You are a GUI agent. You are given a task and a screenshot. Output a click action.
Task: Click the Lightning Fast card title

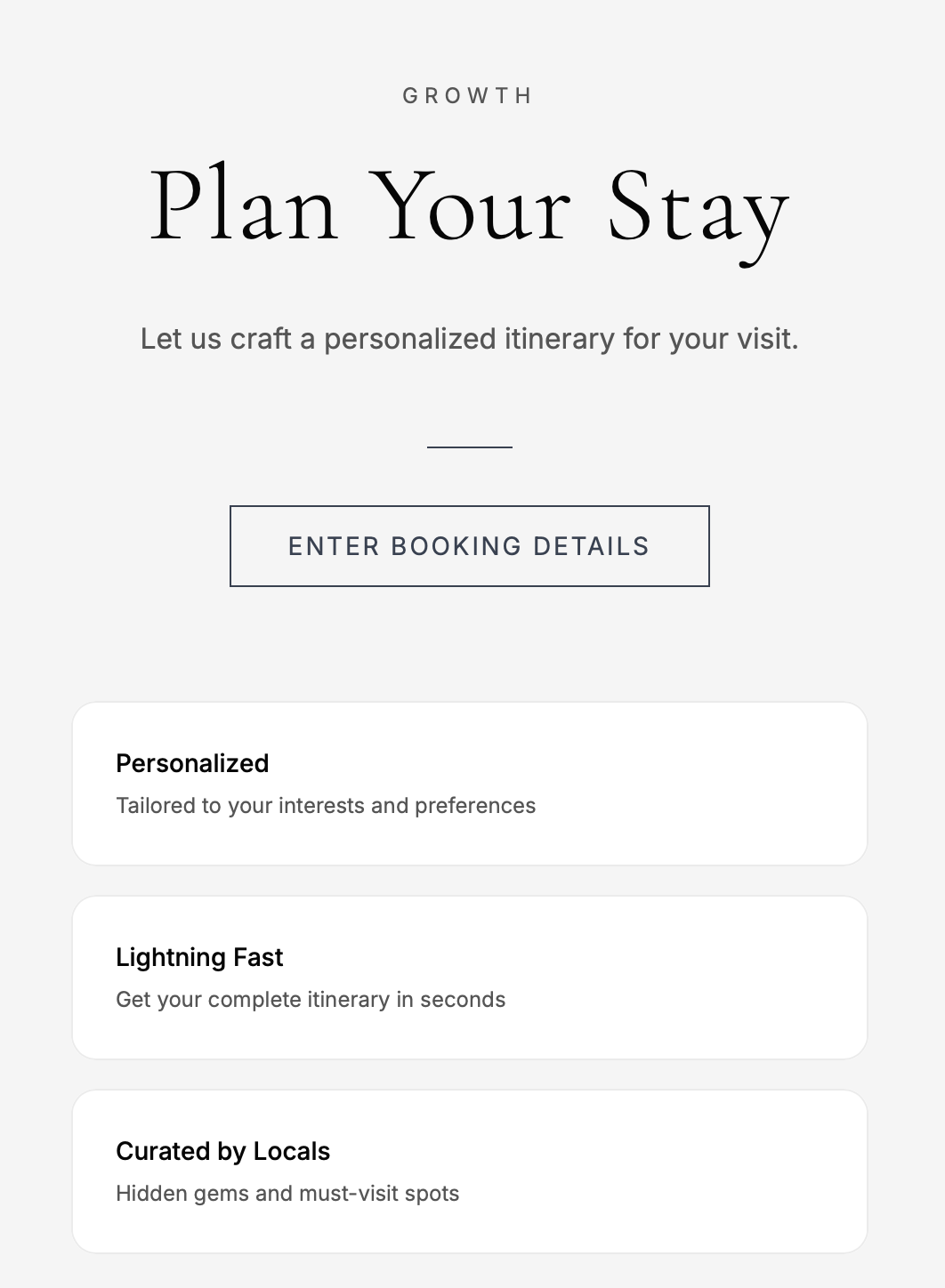coord(198,957)
